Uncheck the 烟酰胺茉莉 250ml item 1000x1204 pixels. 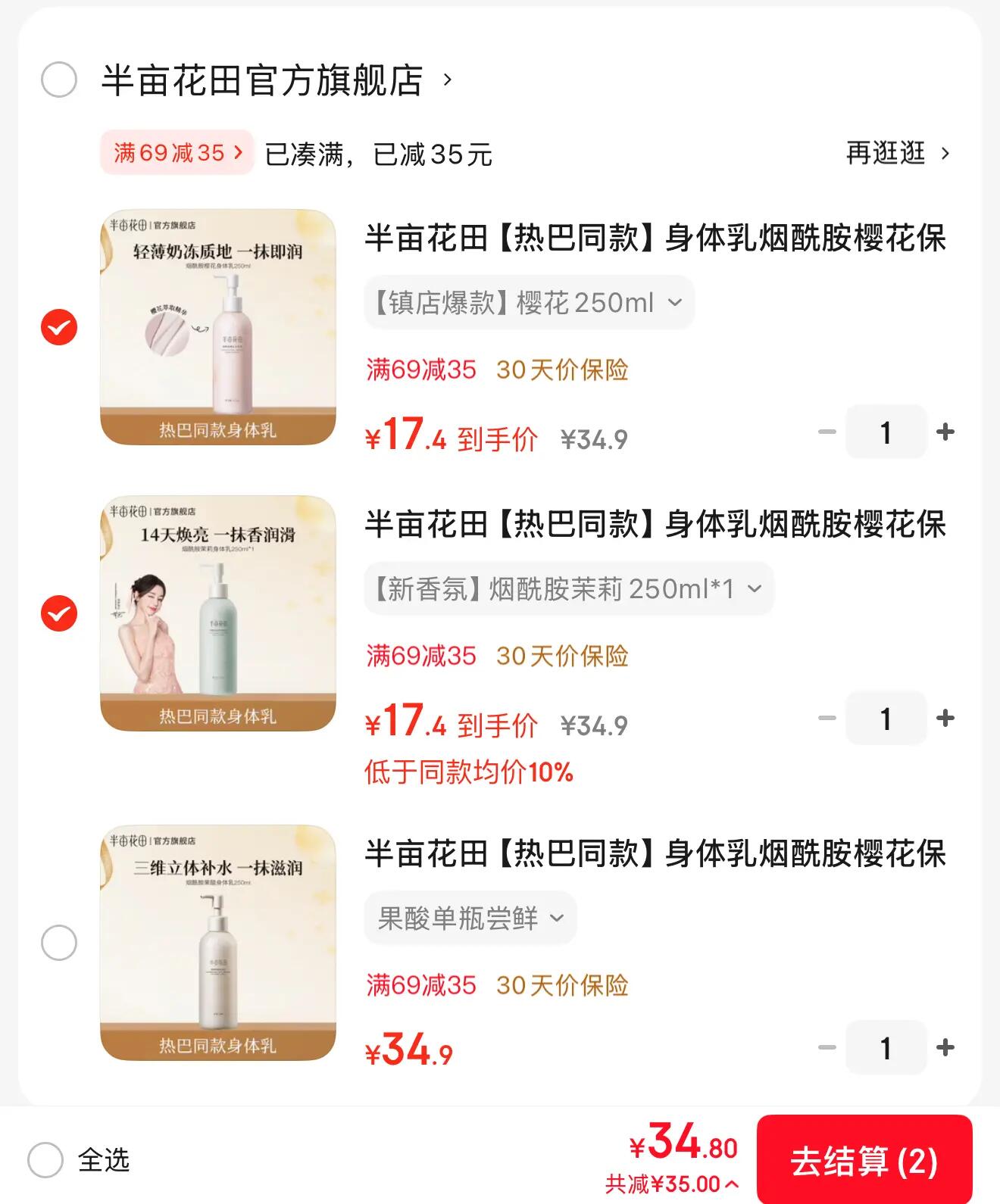(x=59, y=613)
